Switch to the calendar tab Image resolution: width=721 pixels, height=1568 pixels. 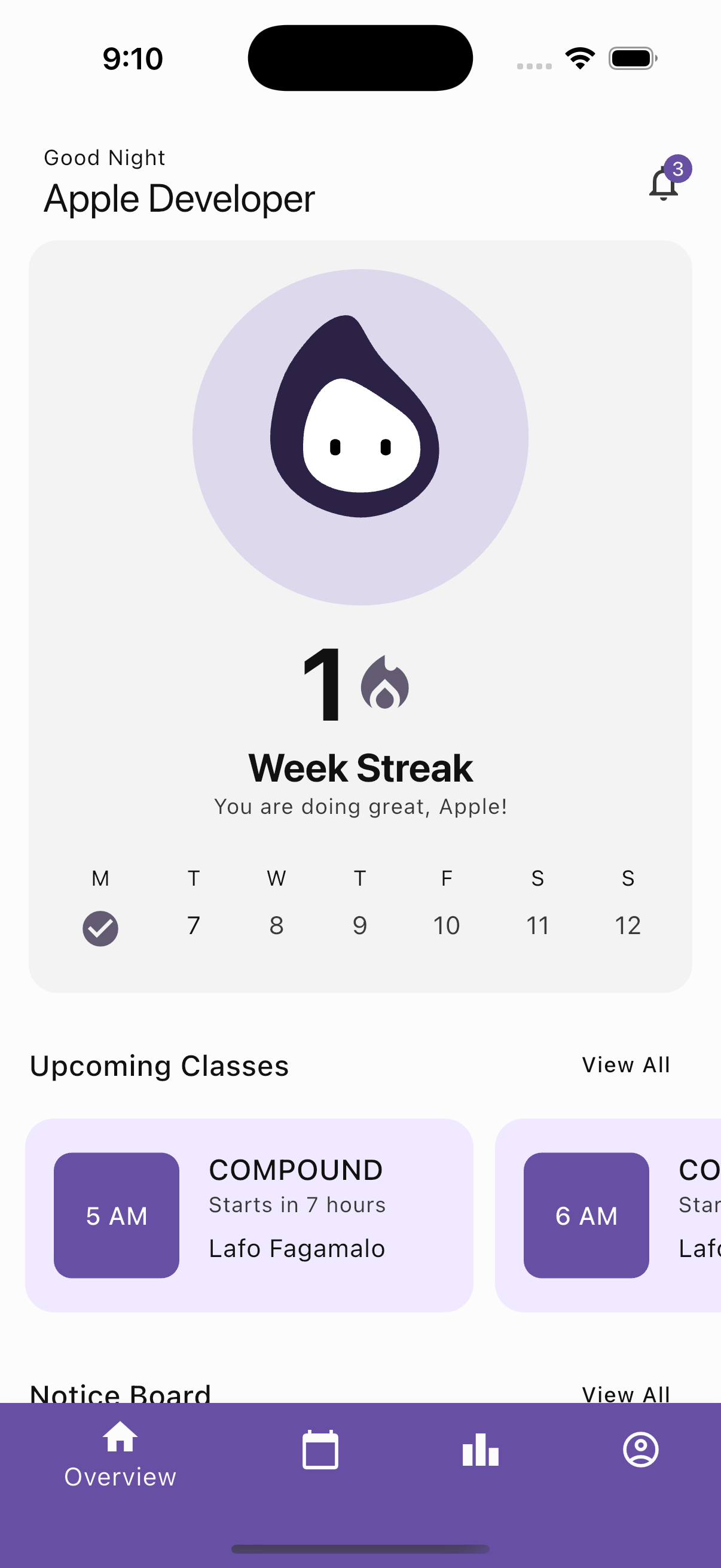(x=320, y=1450)
